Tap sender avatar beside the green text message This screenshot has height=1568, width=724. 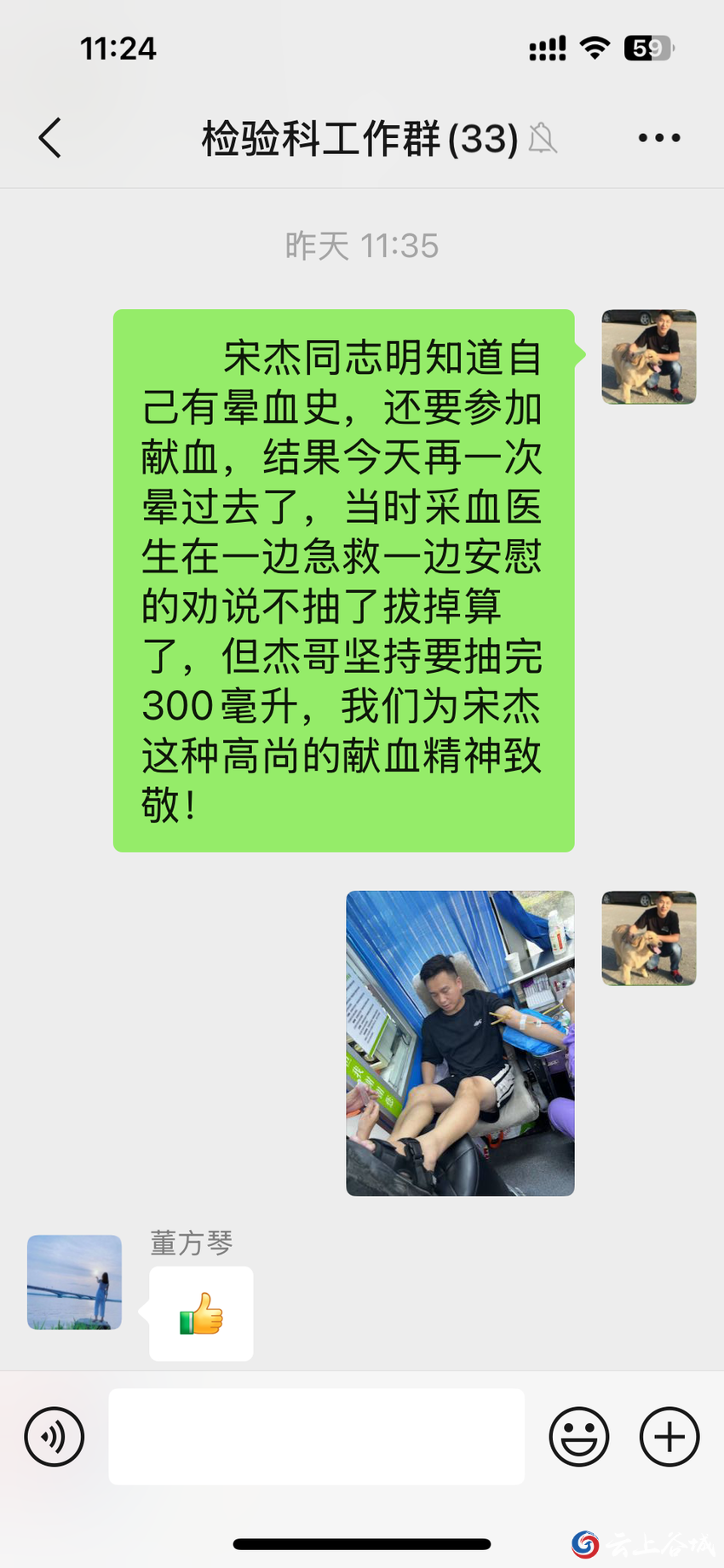[649, 357]
